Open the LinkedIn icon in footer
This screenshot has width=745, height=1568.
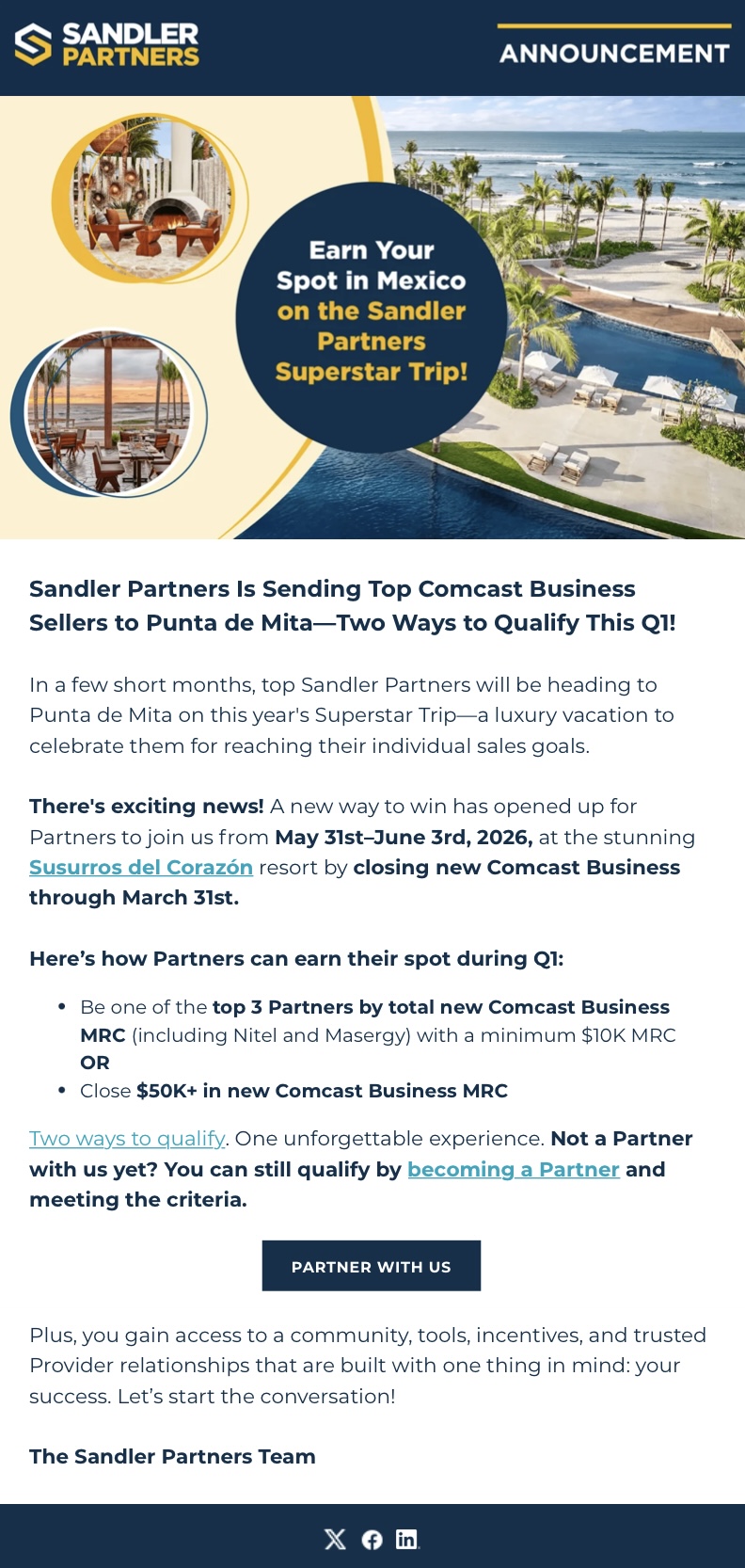coord(406,1539)
